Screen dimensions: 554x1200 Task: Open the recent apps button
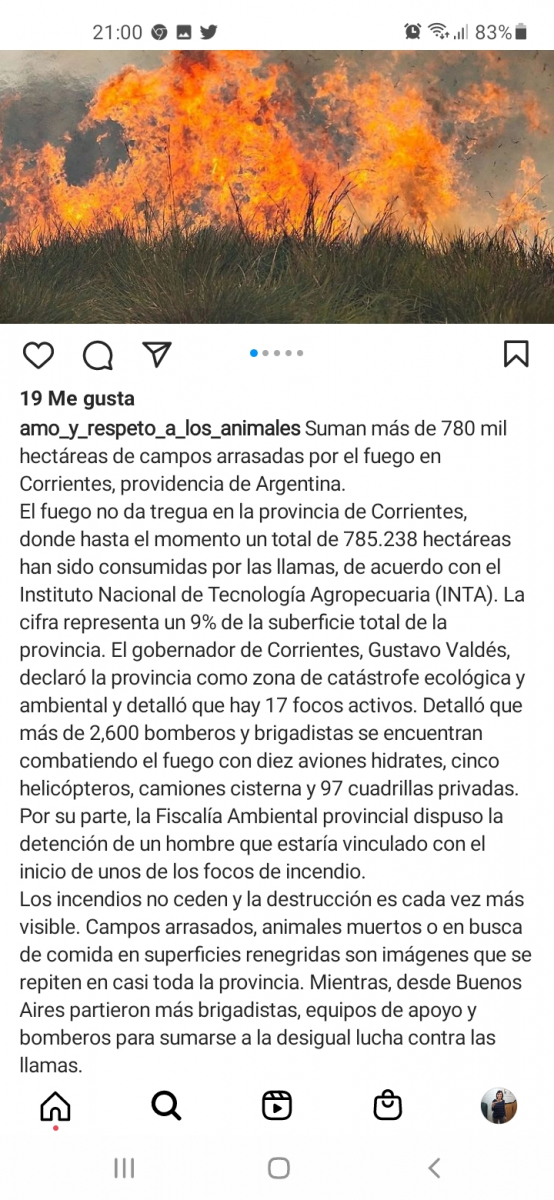pos(124,1167)
